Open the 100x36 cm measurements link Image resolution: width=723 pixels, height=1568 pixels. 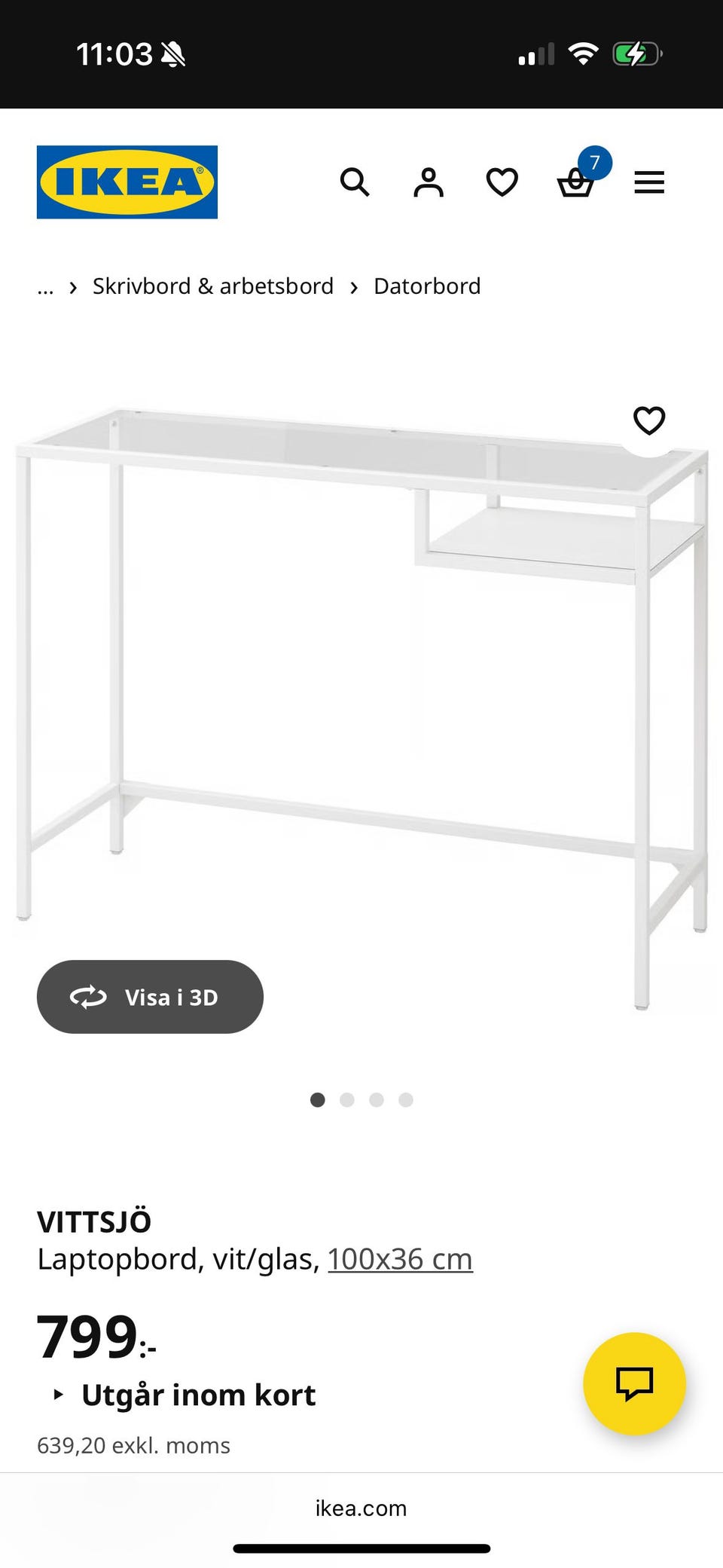pyautogui.click(x=400, y=1259)
